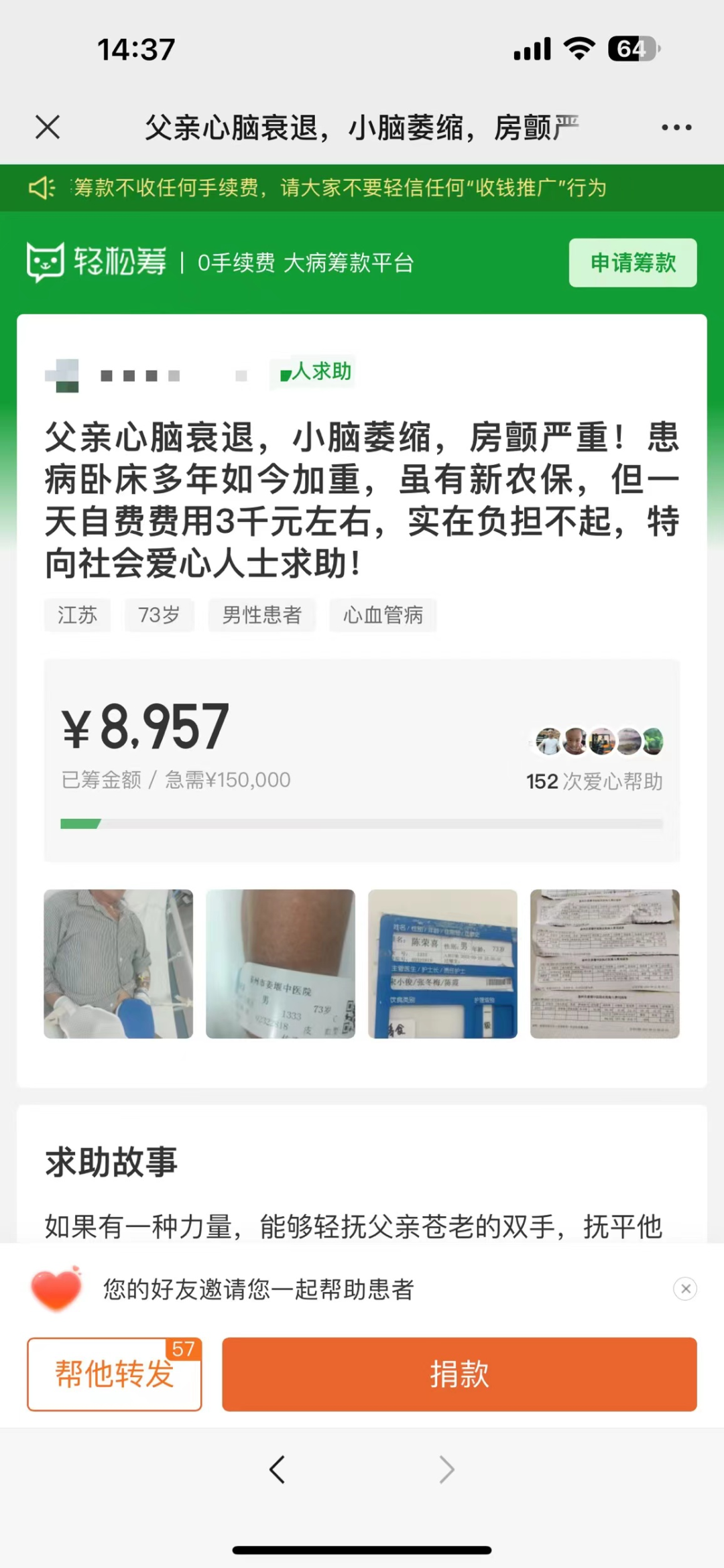Screen dimensions: 724x1568
Task: Open the donor avatars list
Action: click(600, 741)
